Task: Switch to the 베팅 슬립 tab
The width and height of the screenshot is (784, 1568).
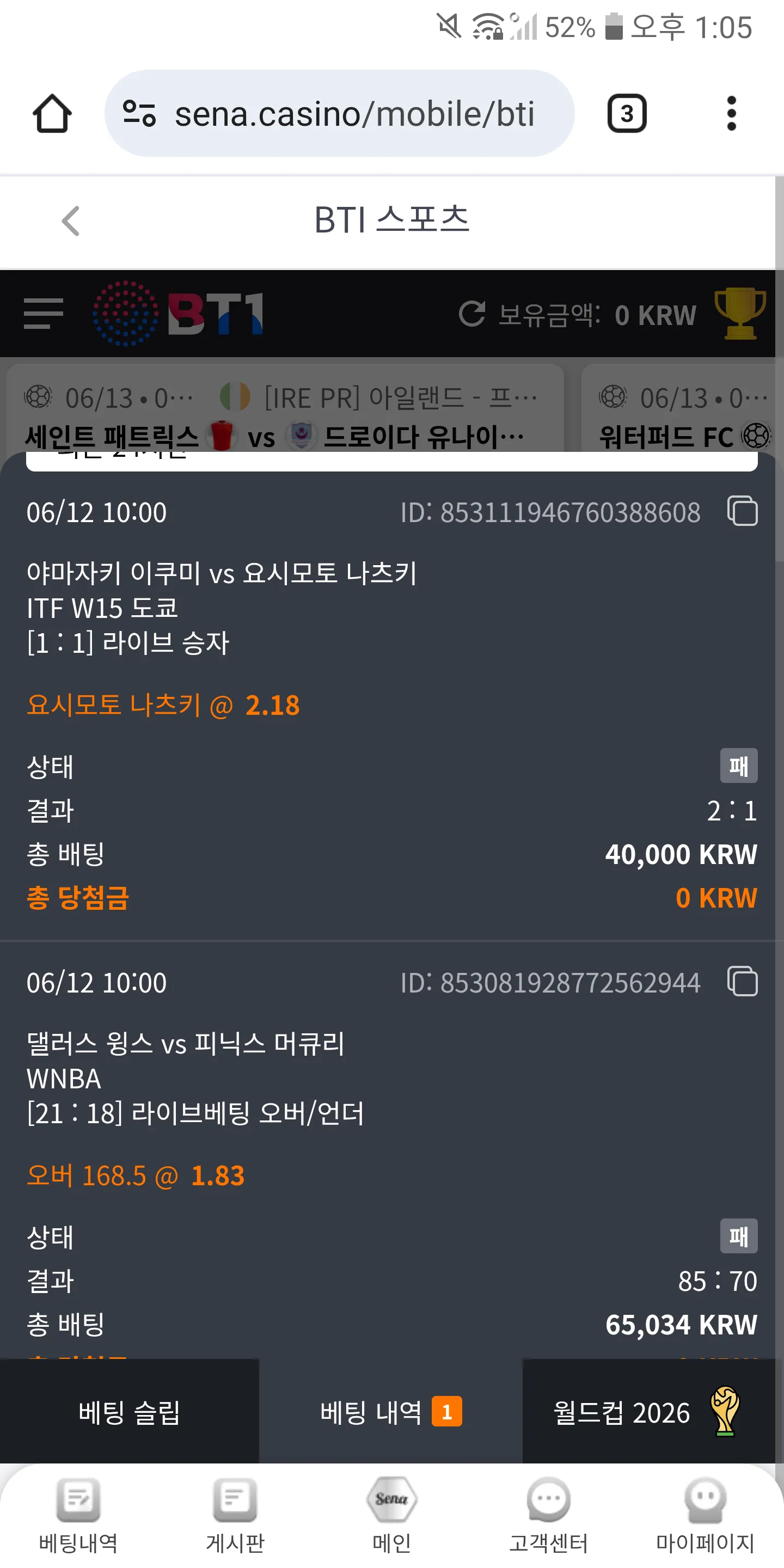Action: (129, 1412)
